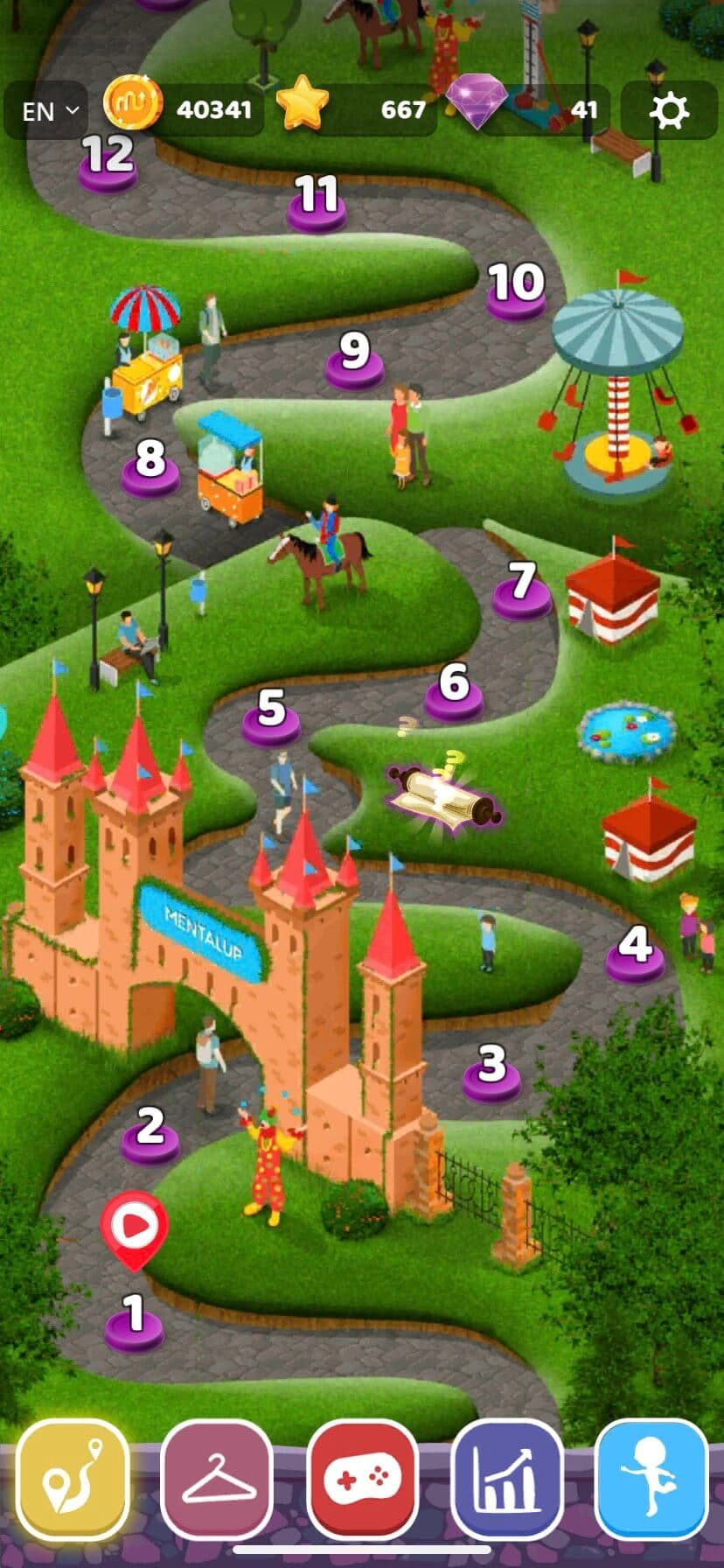The height and width of the screenshot is (1568, 724).
Task: Open the map route tab
Action: point(72,1476)
